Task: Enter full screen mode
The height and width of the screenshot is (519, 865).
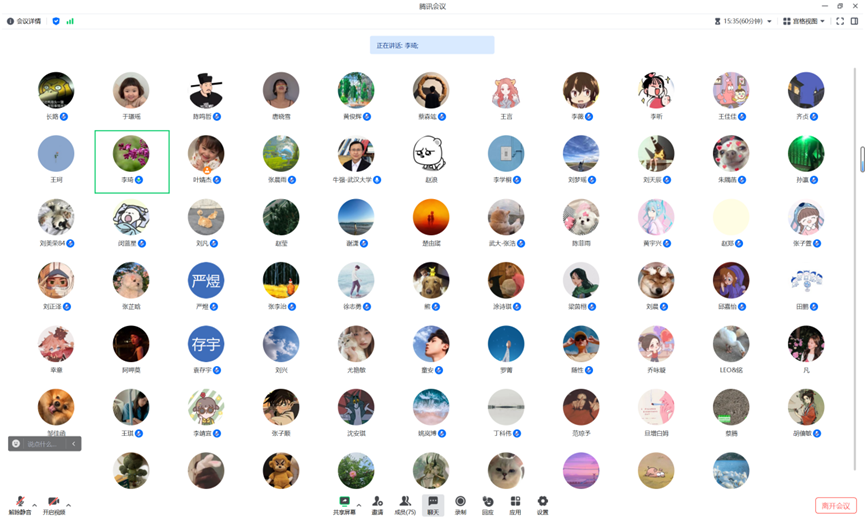Action: pyautogui.click(x=840, y=21)
